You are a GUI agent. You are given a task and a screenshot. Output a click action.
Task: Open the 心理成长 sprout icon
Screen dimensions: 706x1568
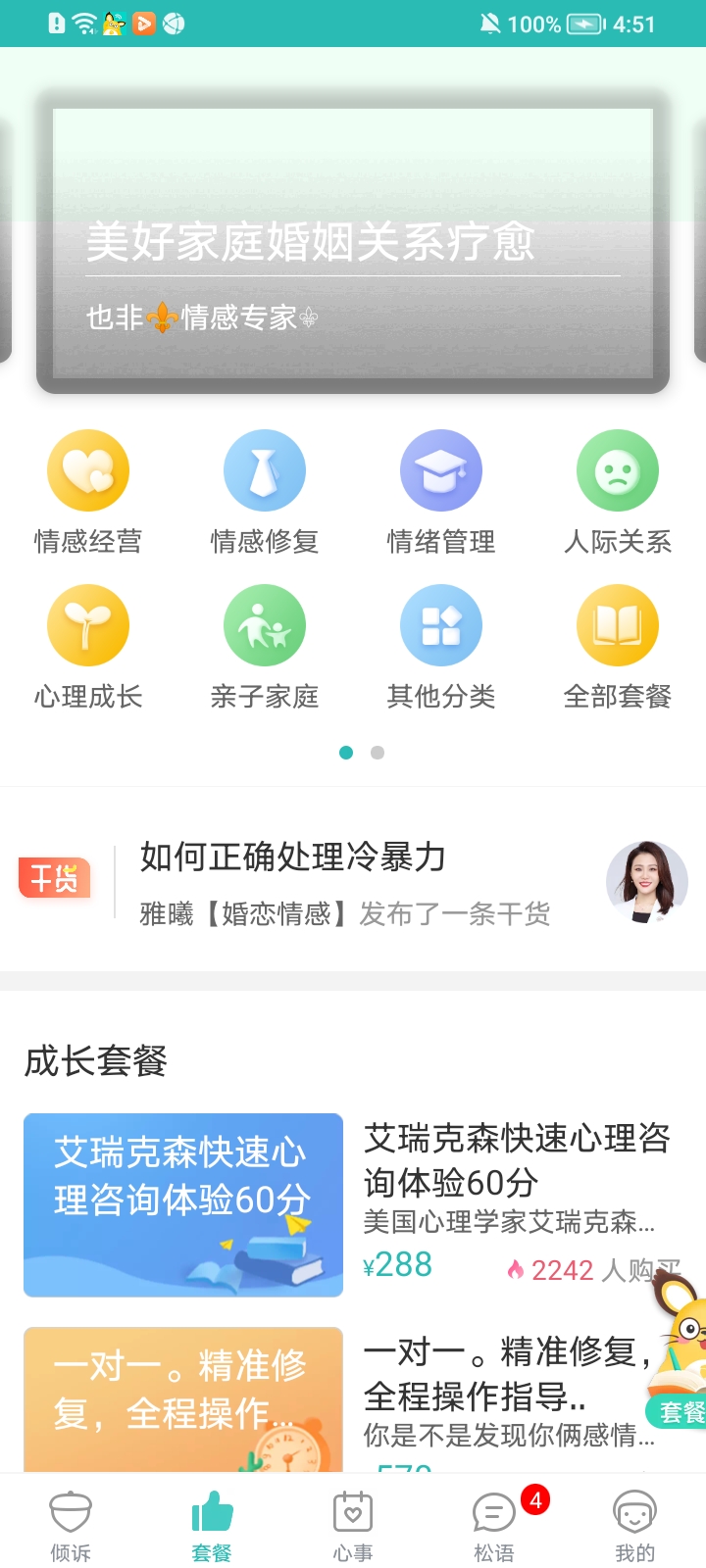pyautogui.click(x=88, y=625)
